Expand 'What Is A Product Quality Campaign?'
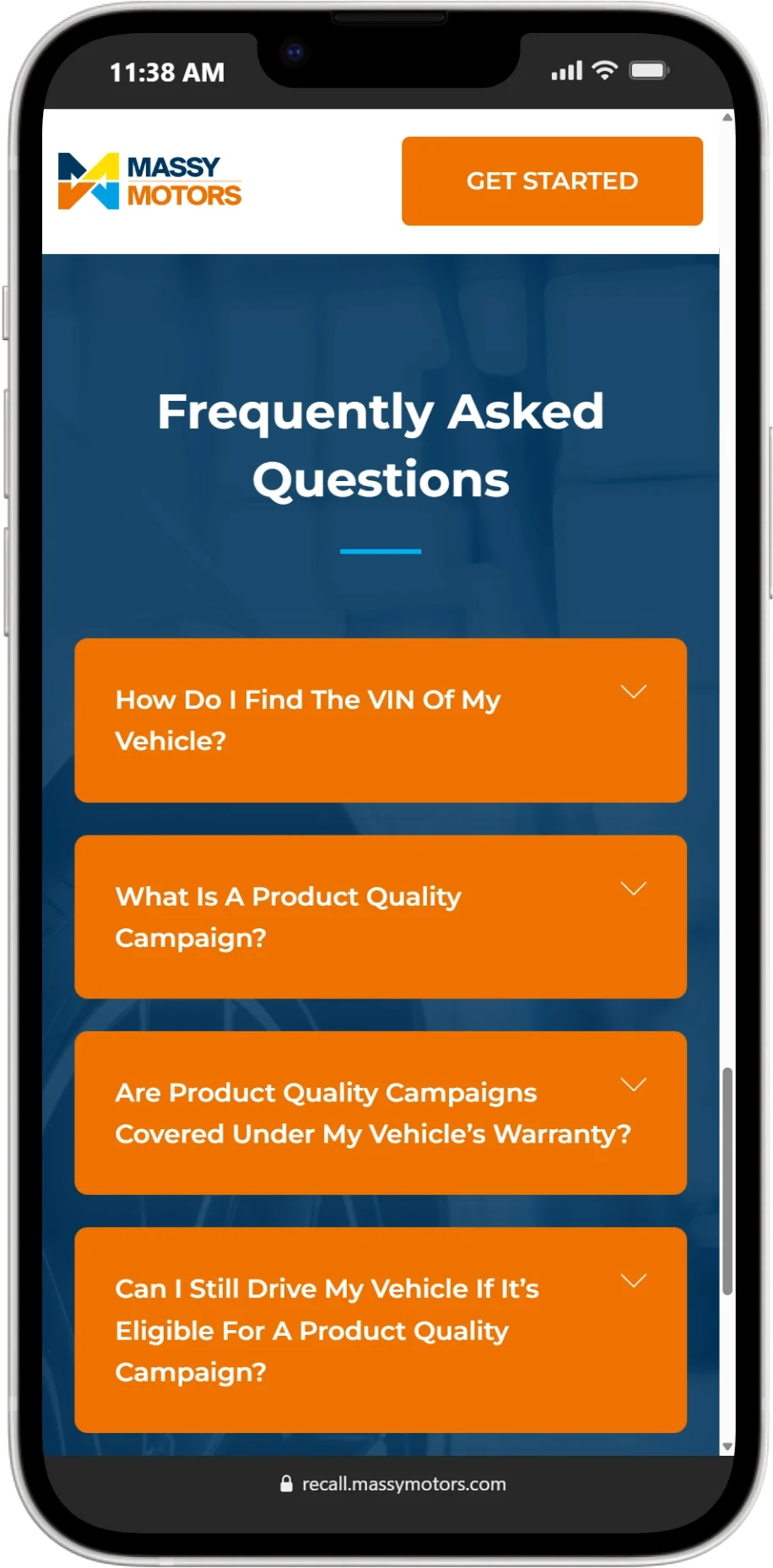 380,916
